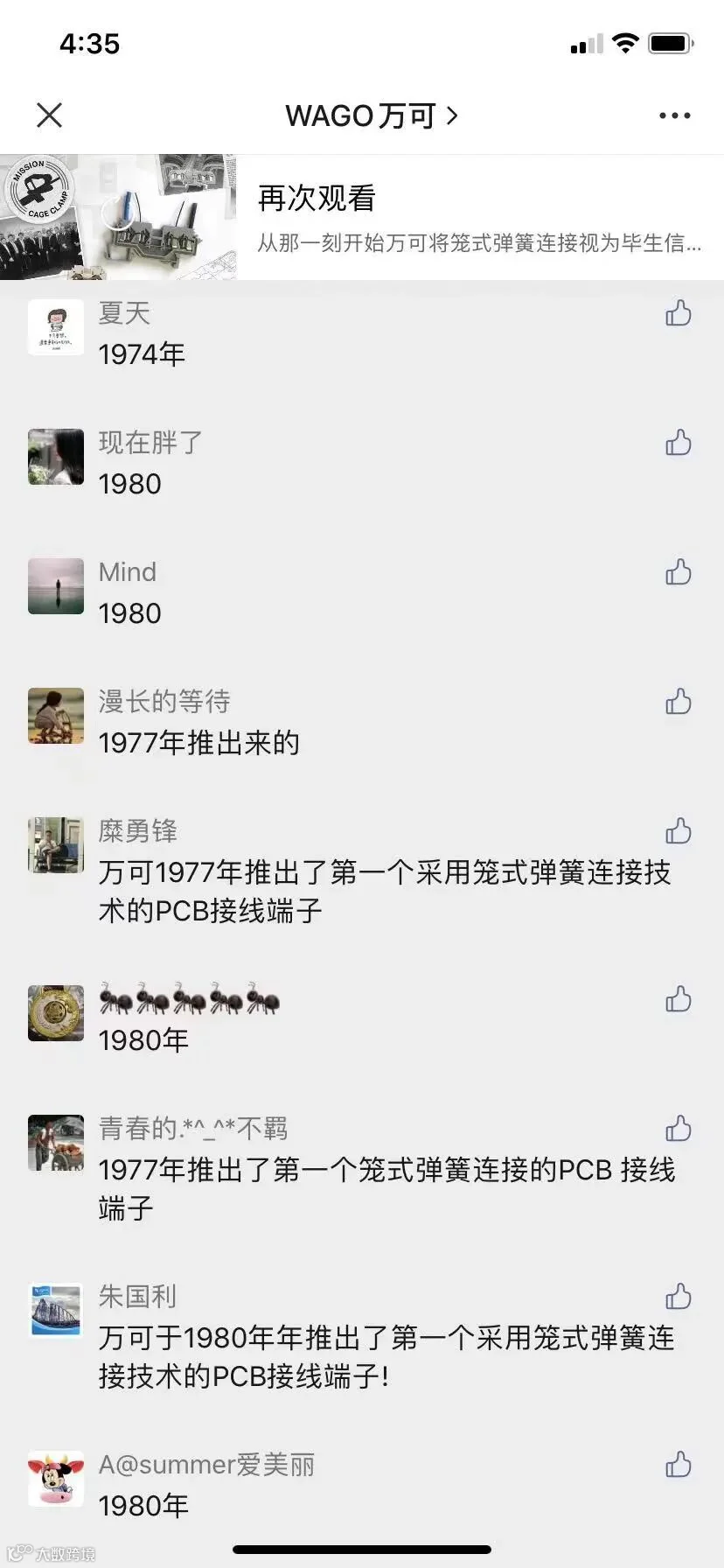Like 现在胖了's comment
724x1568 pixels.
[x=679, y=443]
